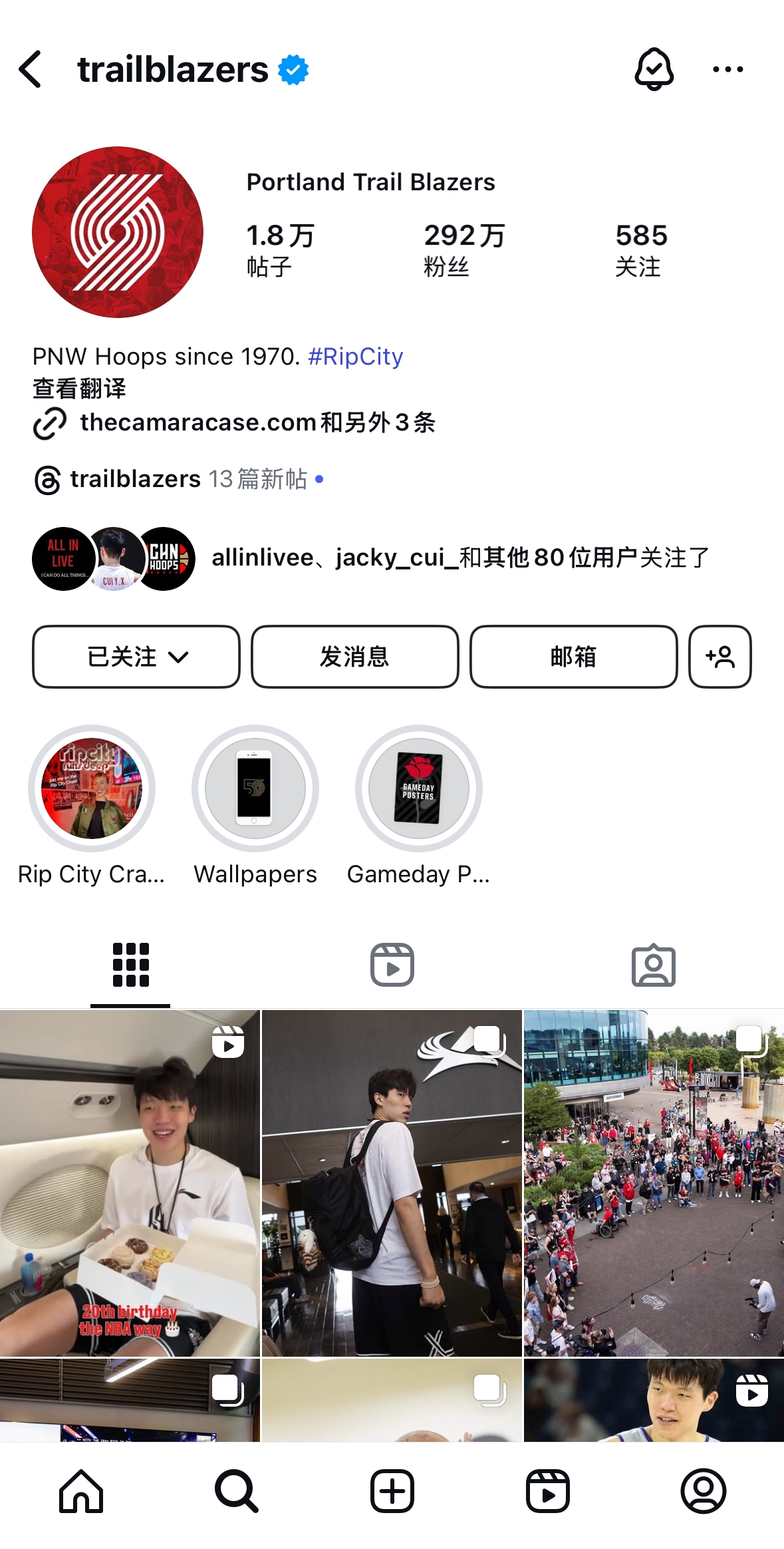Tap the 邮箱 email button
Viewport: 784px width, 1549px height.
pos(573,657)
